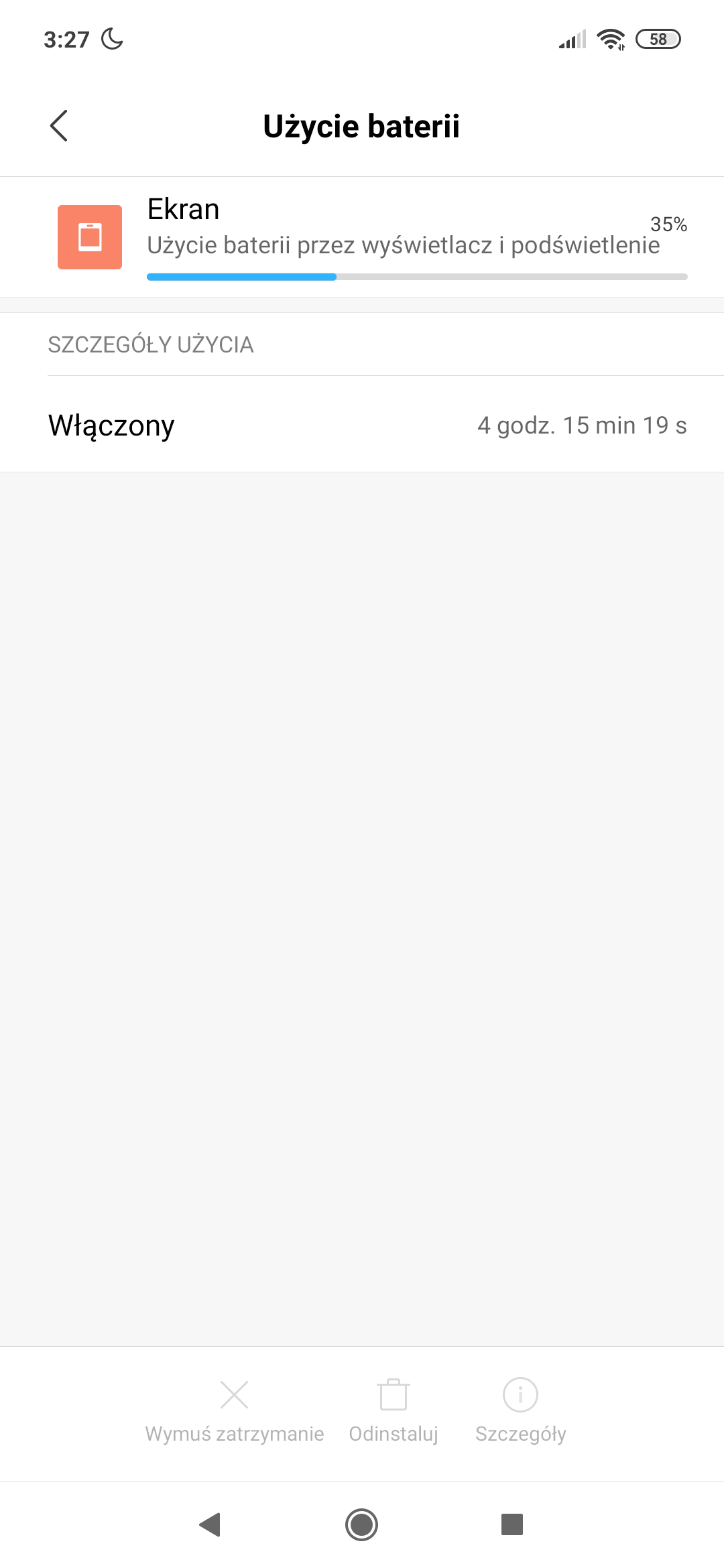The height and width of the screenshot is (1568, 724).
Task: Tap the system back button
Action: pyautogui.click(x=210, y=1524)
